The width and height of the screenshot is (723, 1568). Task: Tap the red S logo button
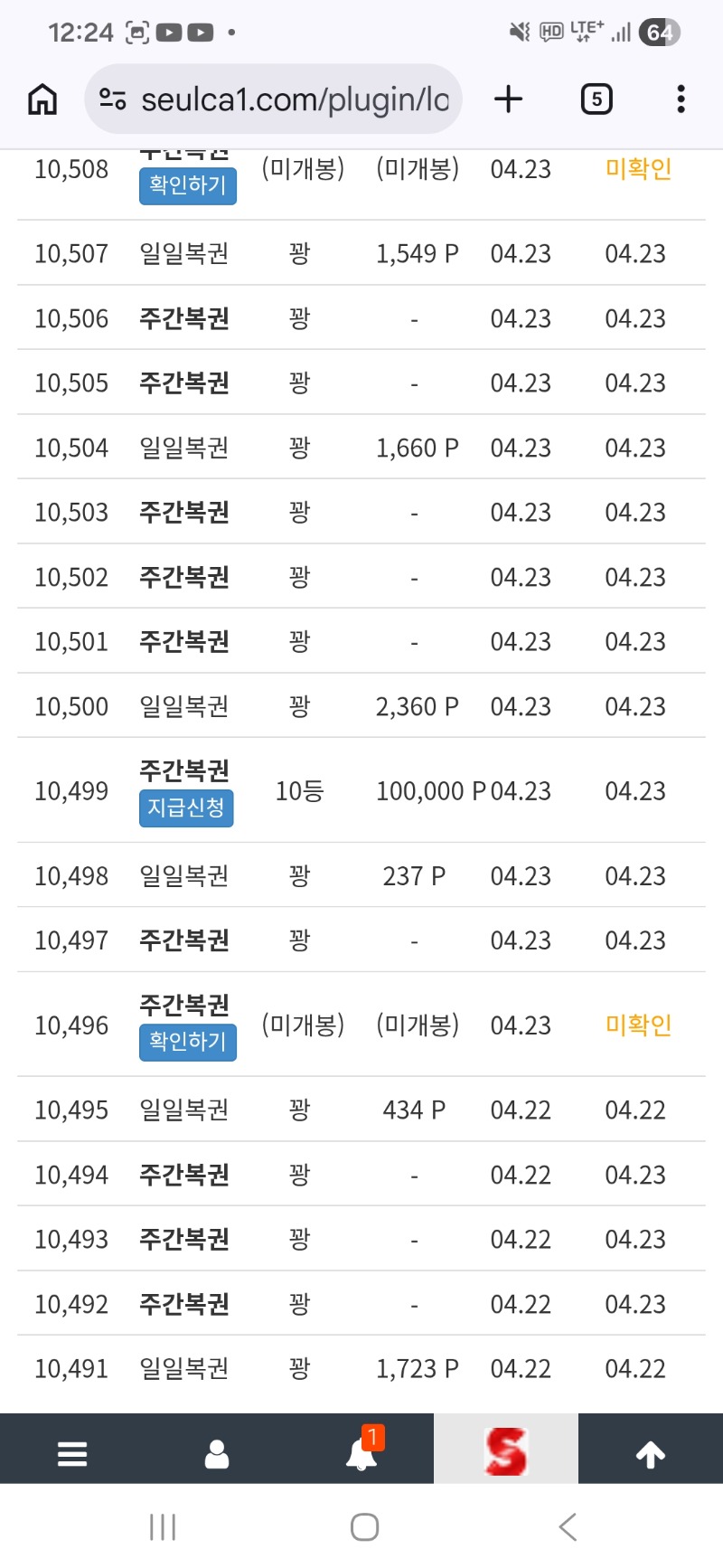click(x=506, y=1451)
